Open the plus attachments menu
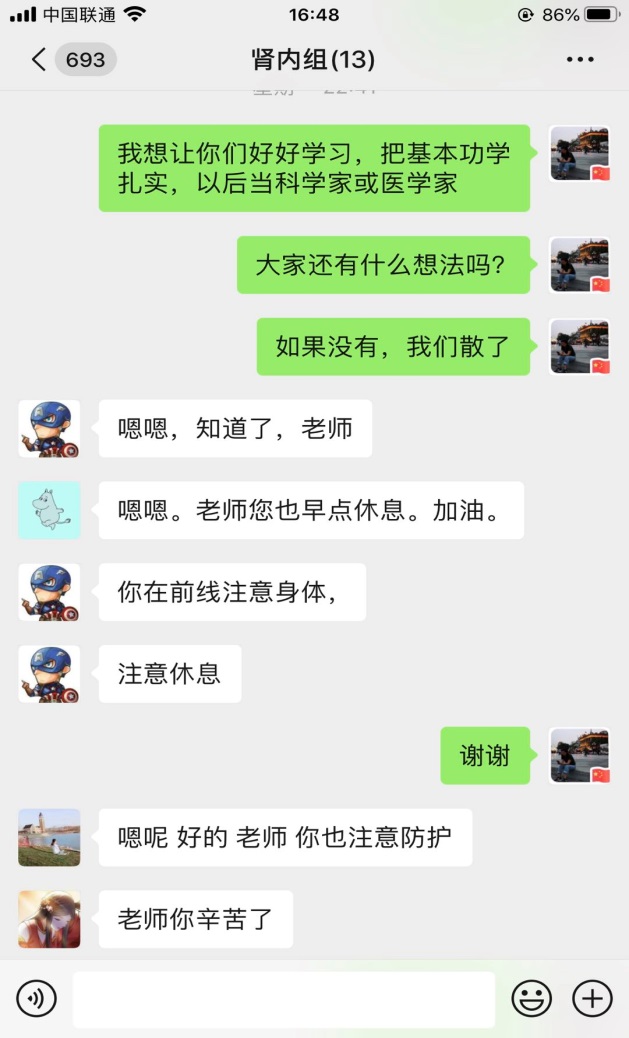Viewport: 629px width, 1038px height. tap(592, 998)
